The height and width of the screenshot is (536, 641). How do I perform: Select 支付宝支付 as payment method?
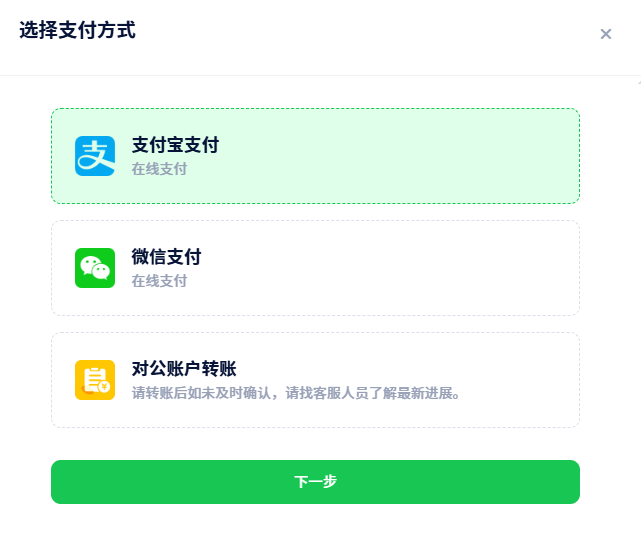315,156
